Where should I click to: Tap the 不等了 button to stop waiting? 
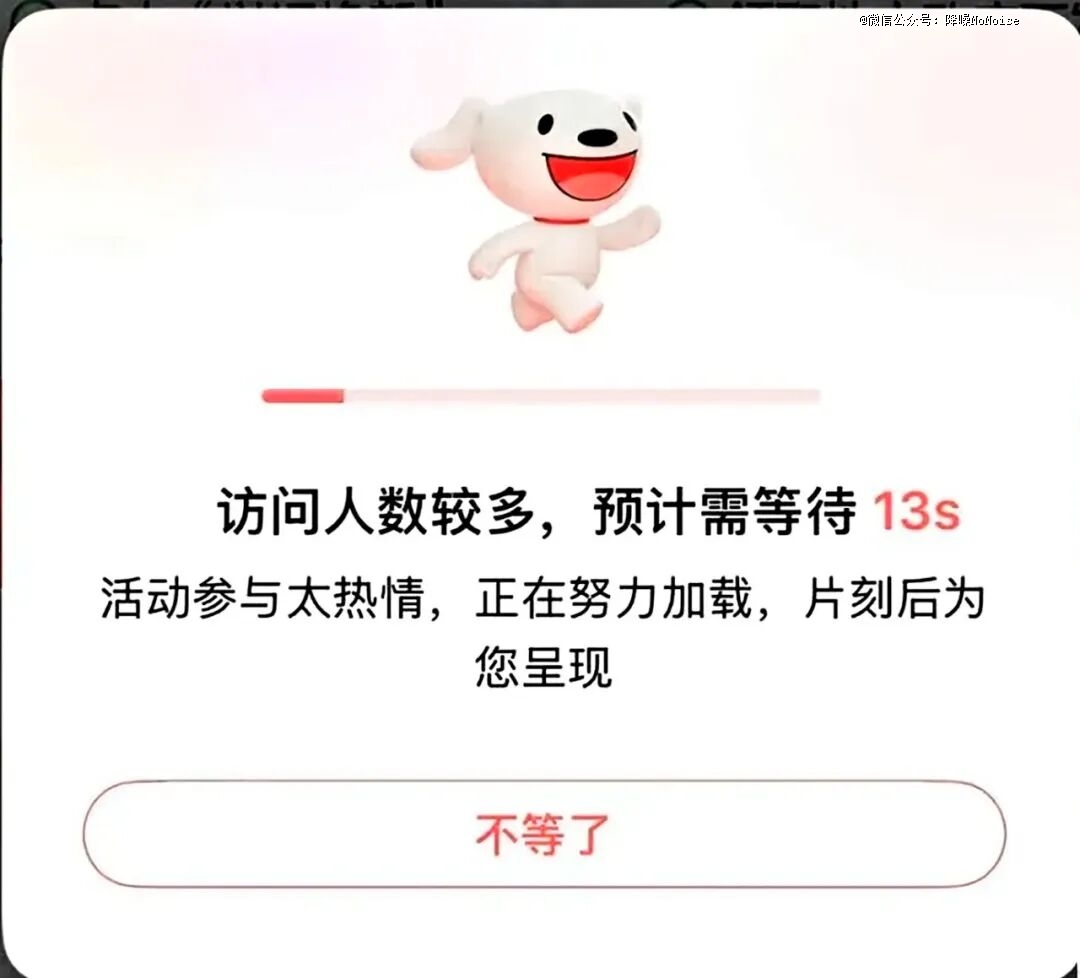[543, 835]
